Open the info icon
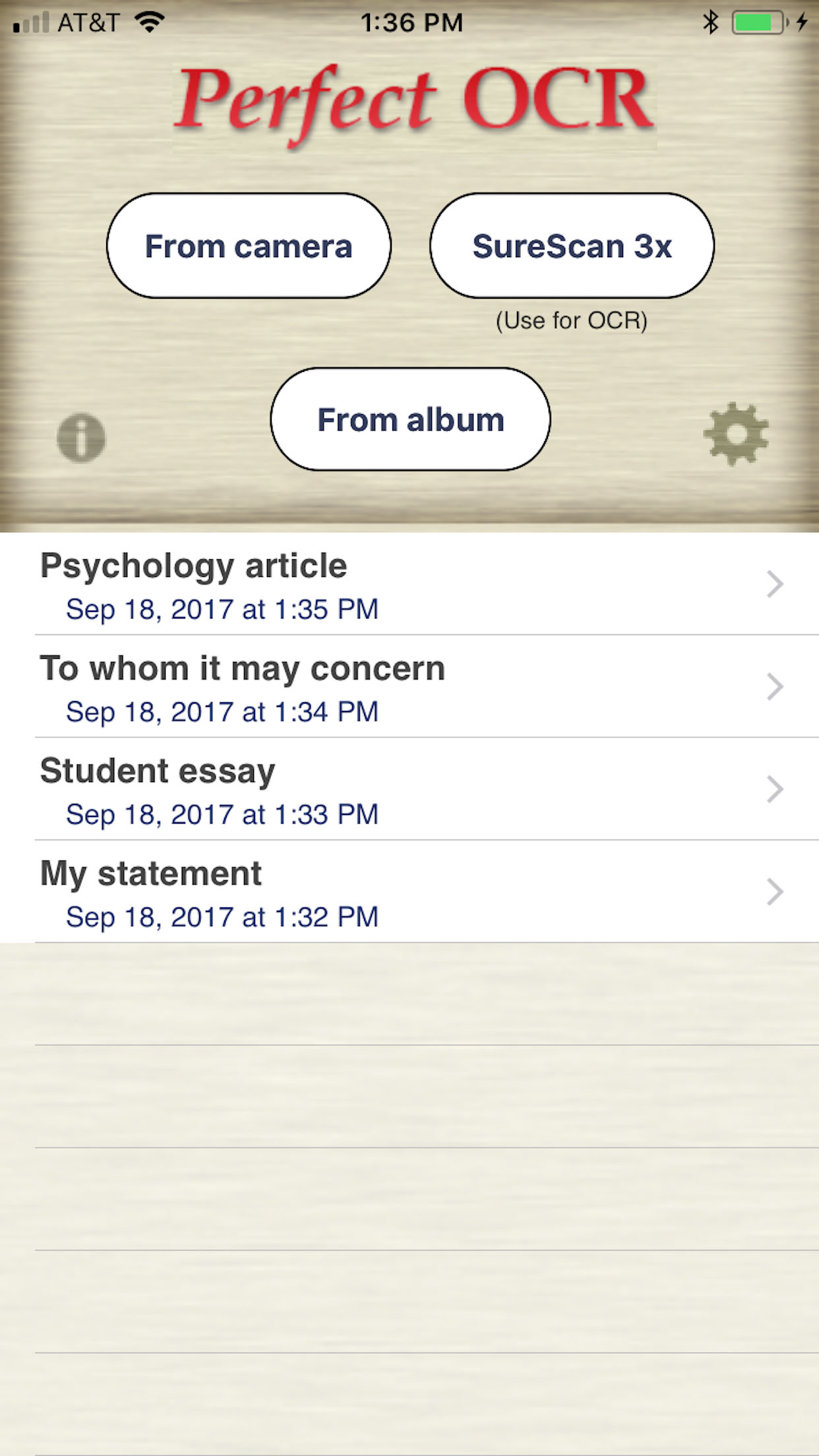The image size is (819, 1456). (81, 438)
